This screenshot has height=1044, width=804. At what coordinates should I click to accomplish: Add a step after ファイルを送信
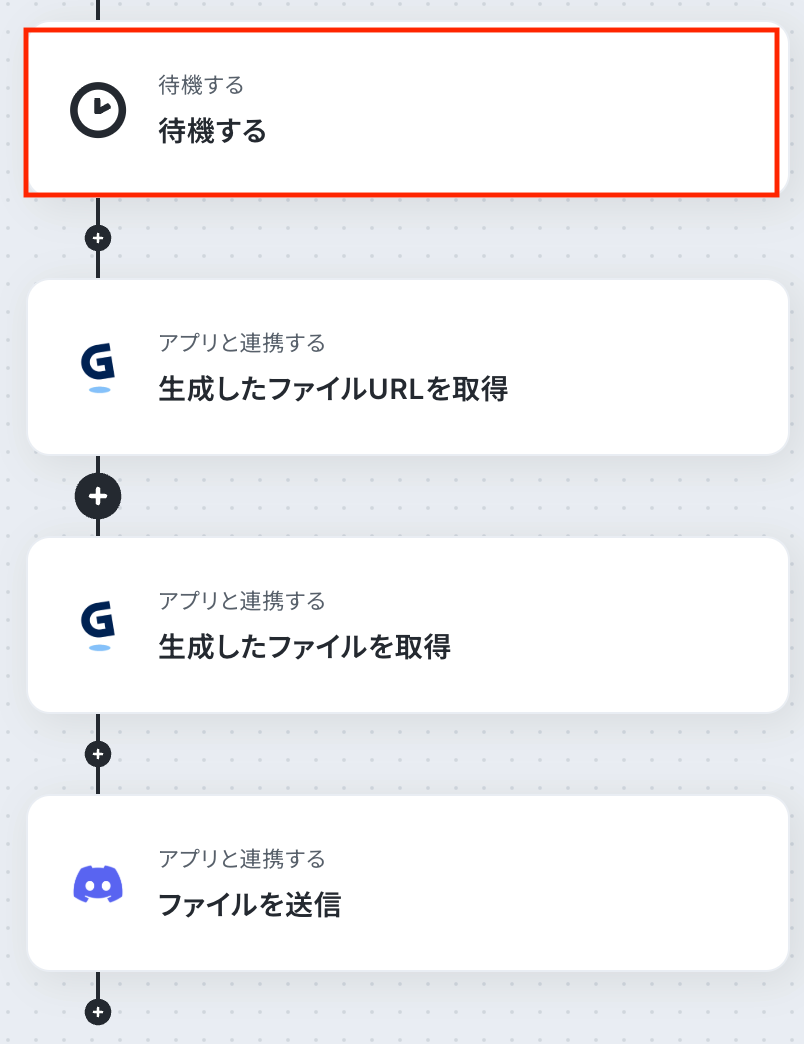click(x=98, y=1012)
